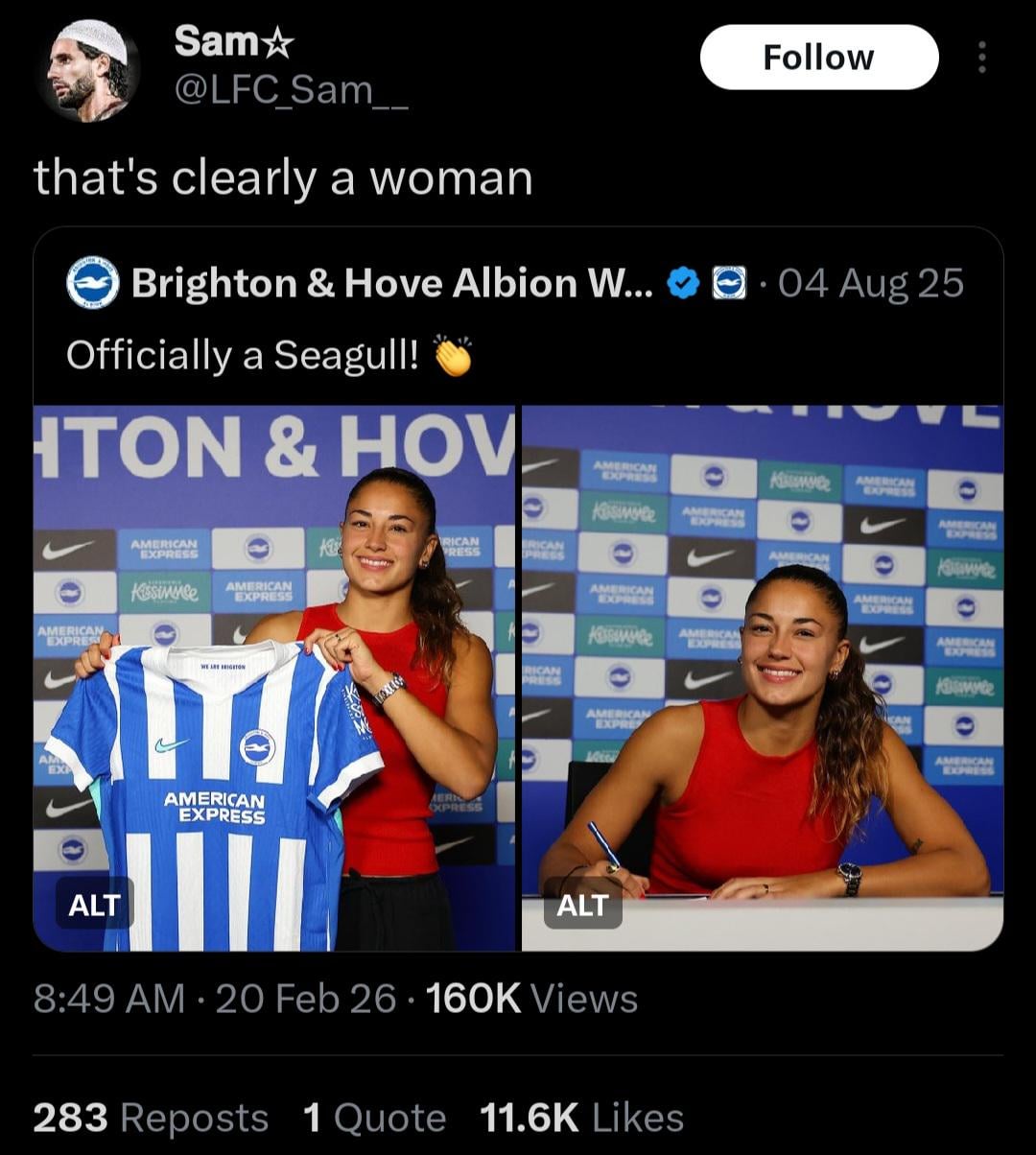This screenshot has width=1036, height=1155.
Task: View the photo of the contract signing
Action: 762,672
